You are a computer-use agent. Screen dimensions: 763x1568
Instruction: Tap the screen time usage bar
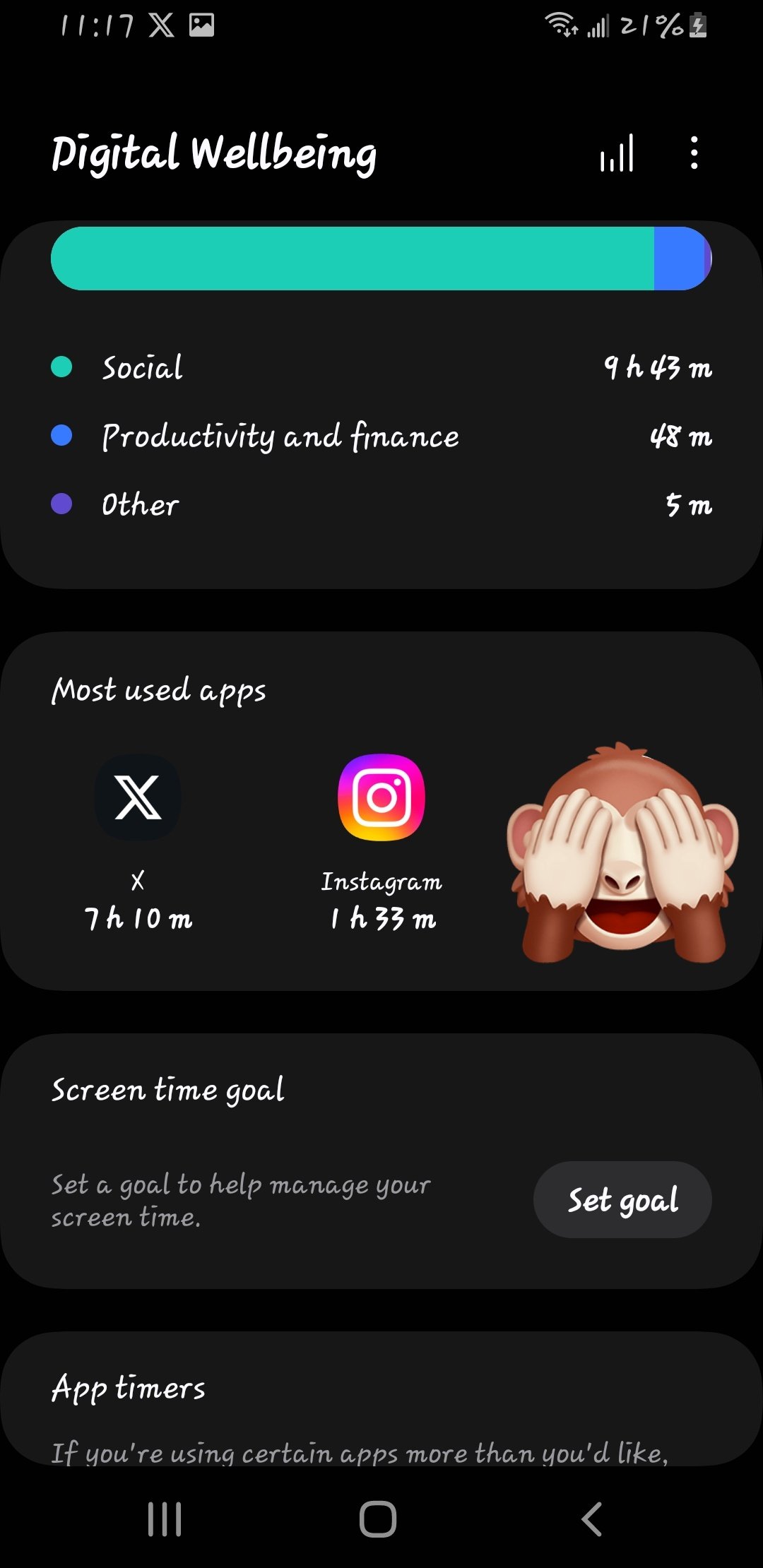pyautogui.click(x=381, y=259)
